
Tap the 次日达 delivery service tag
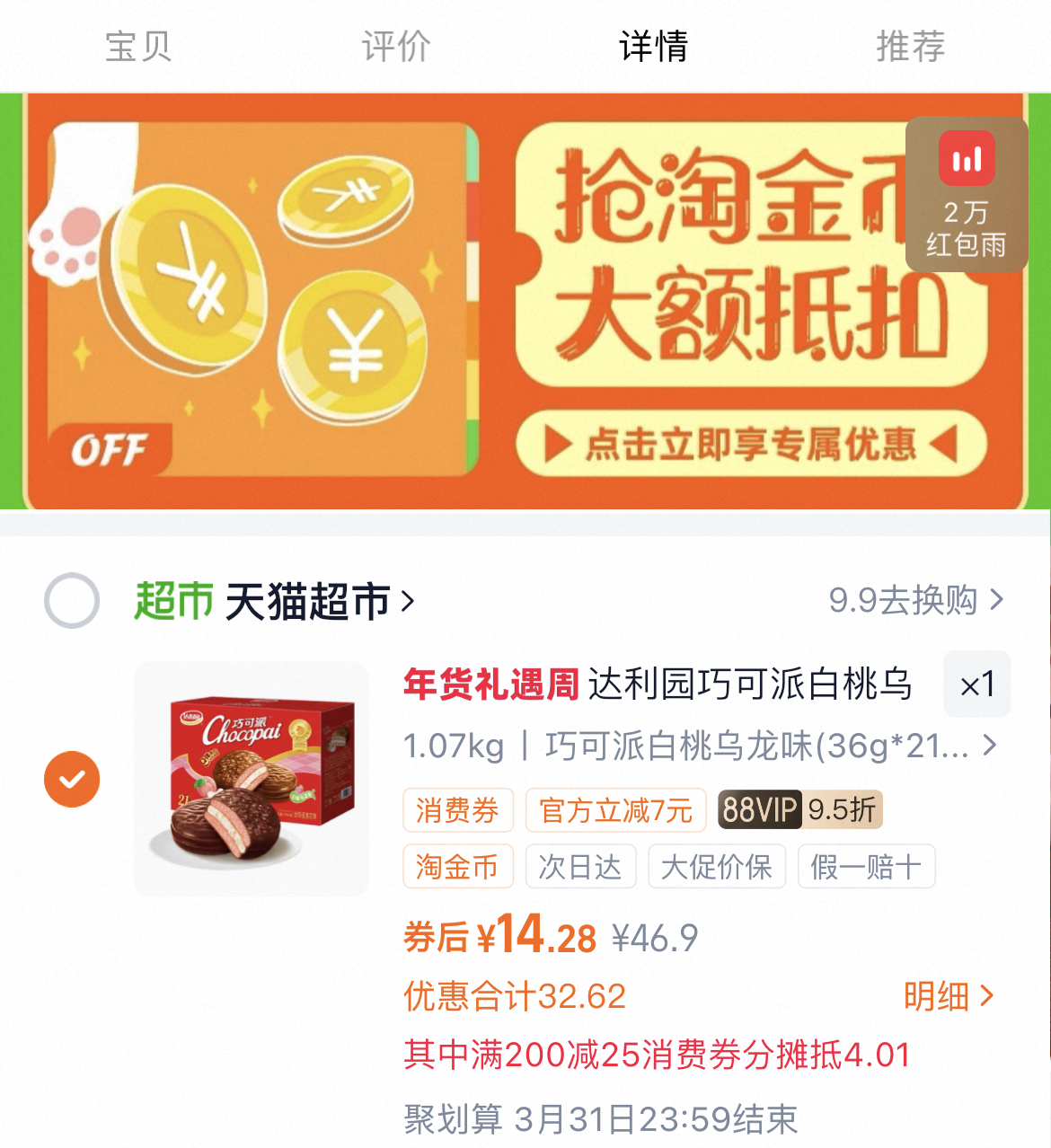pyautogui.click(x=580, y=866)
